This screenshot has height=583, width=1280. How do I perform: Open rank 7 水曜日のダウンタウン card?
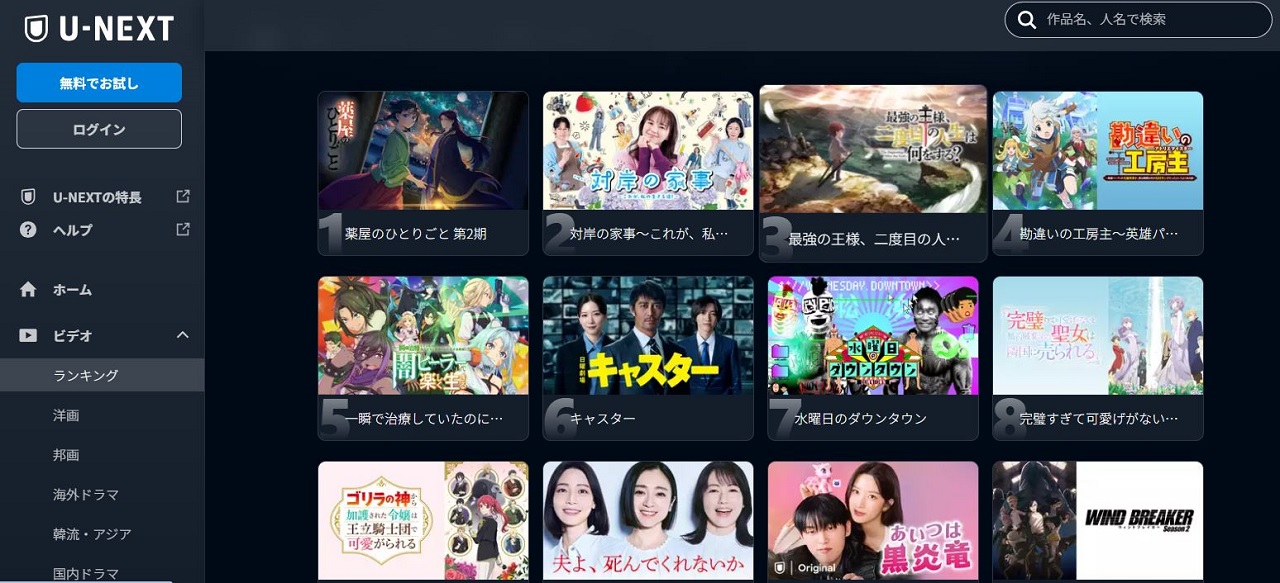pyautogui.click(x=873, y=357)
